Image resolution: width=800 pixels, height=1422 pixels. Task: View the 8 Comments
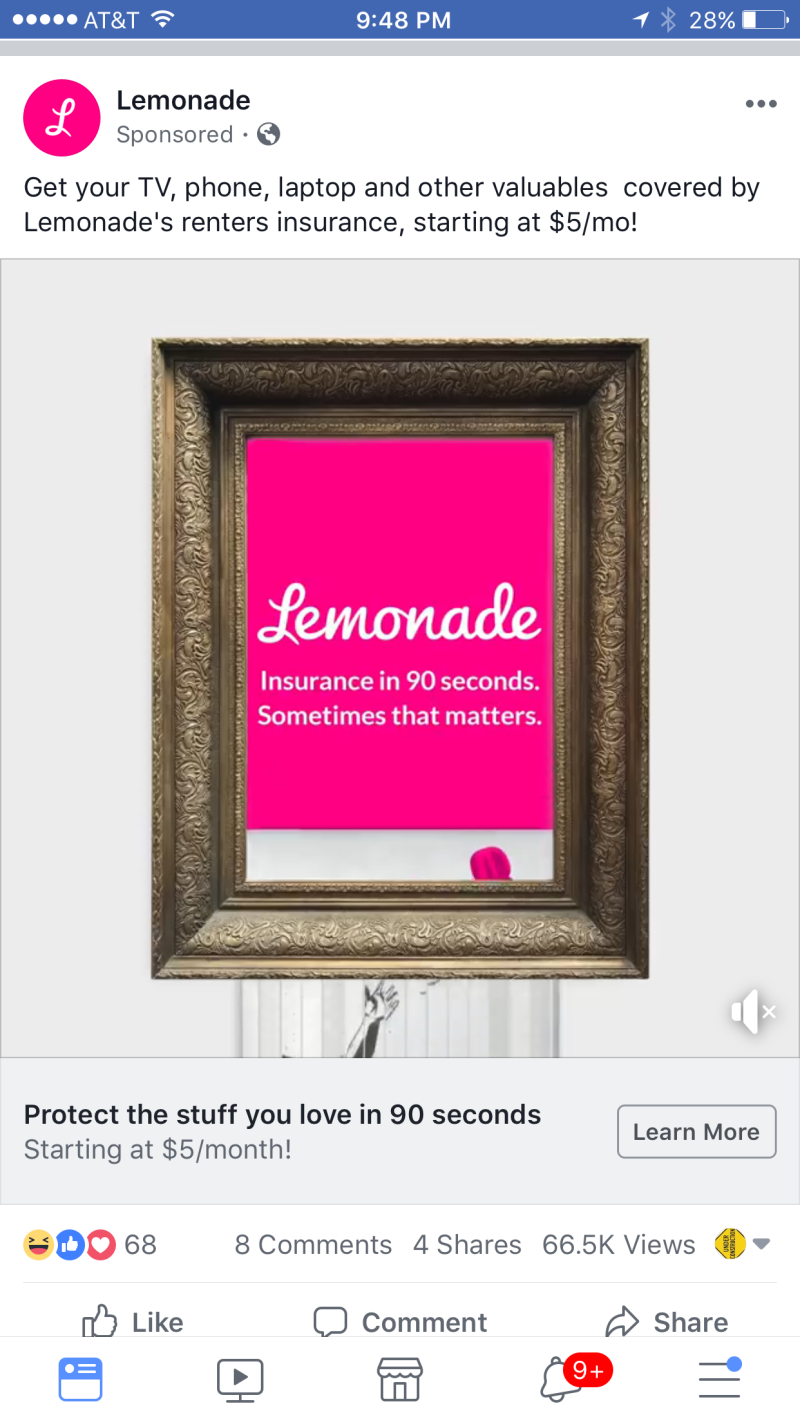tap(313, 1245)
